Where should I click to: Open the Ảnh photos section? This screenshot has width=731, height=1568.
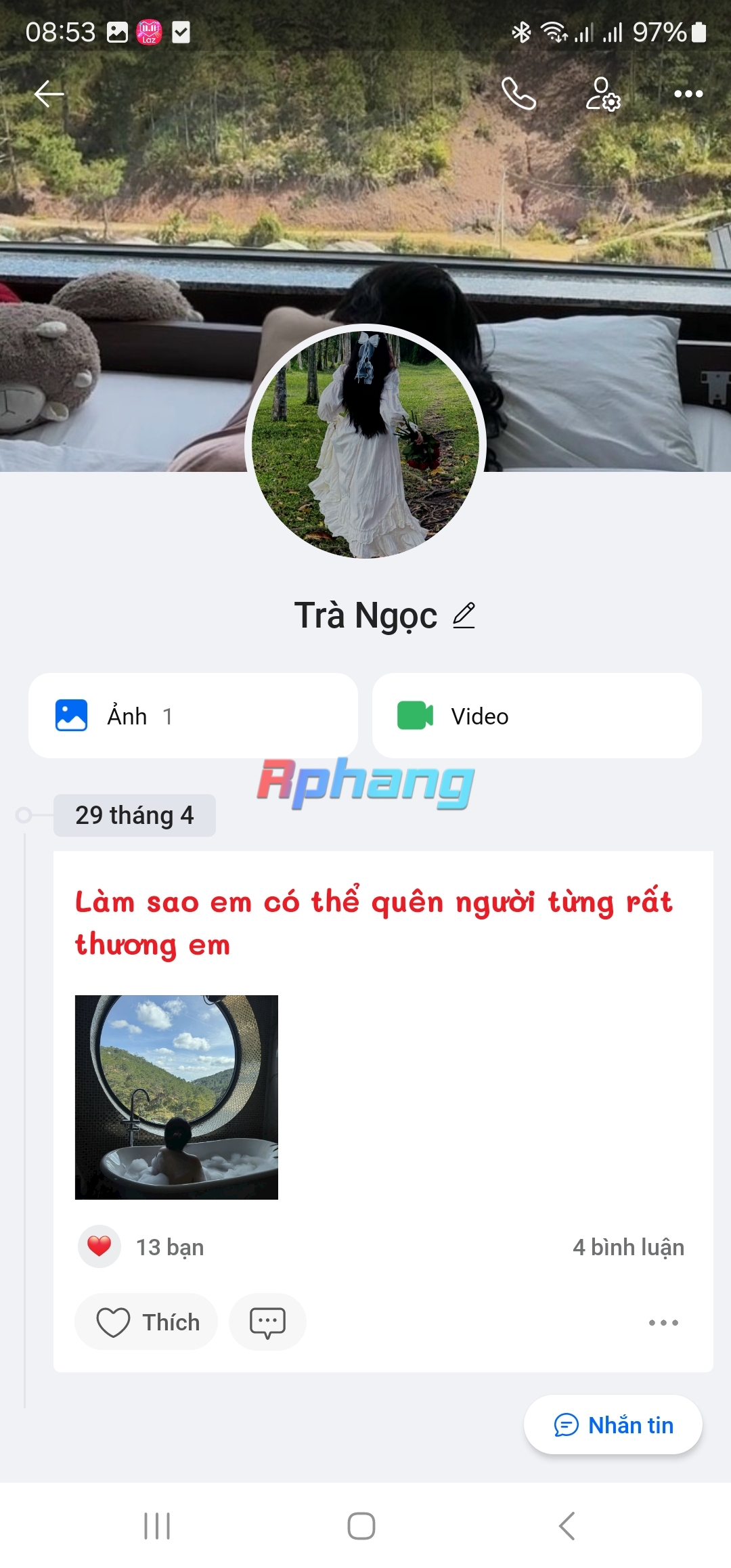(193, 716)
